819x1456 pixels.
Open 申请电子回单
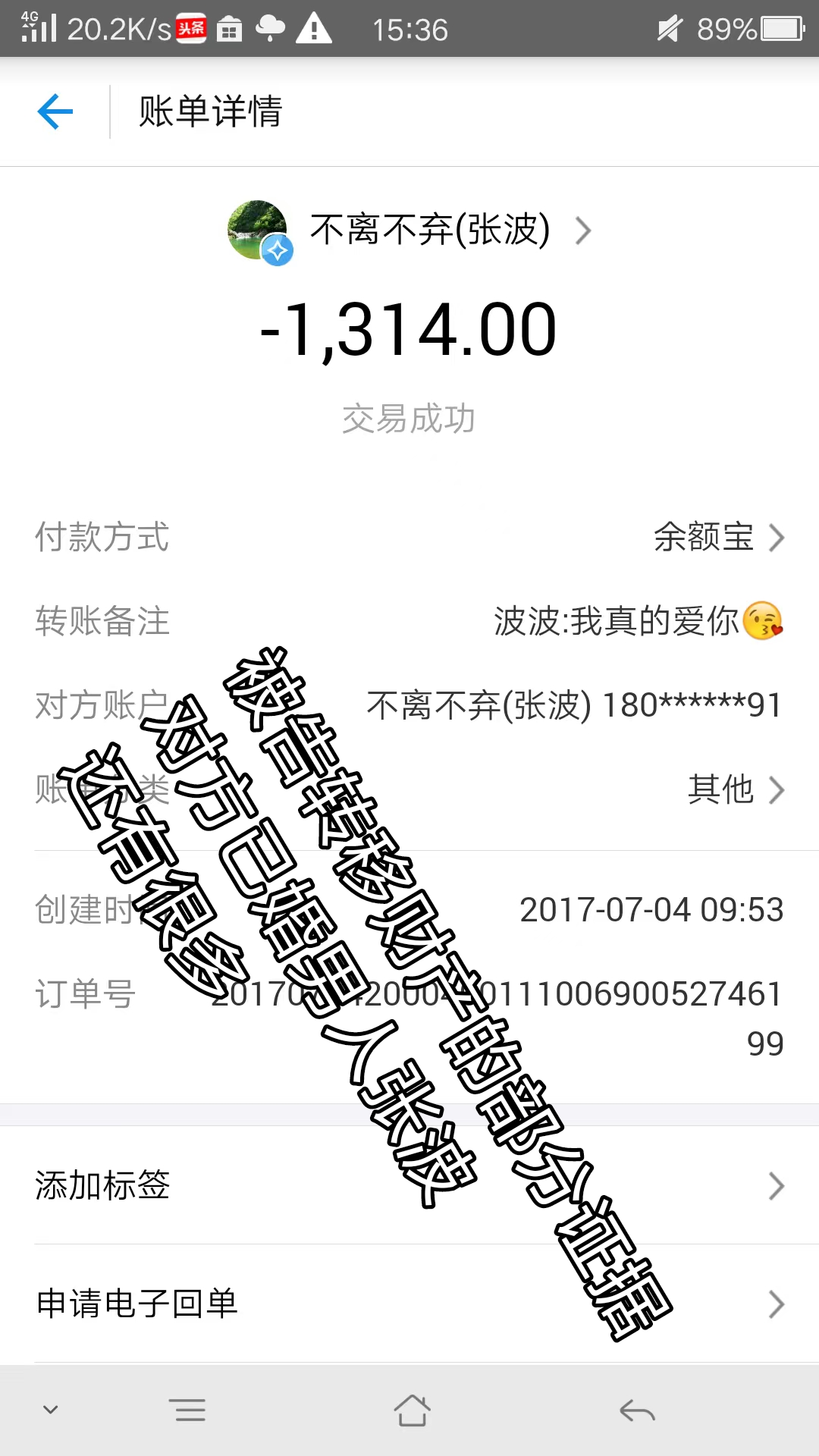coord(409,1304)
